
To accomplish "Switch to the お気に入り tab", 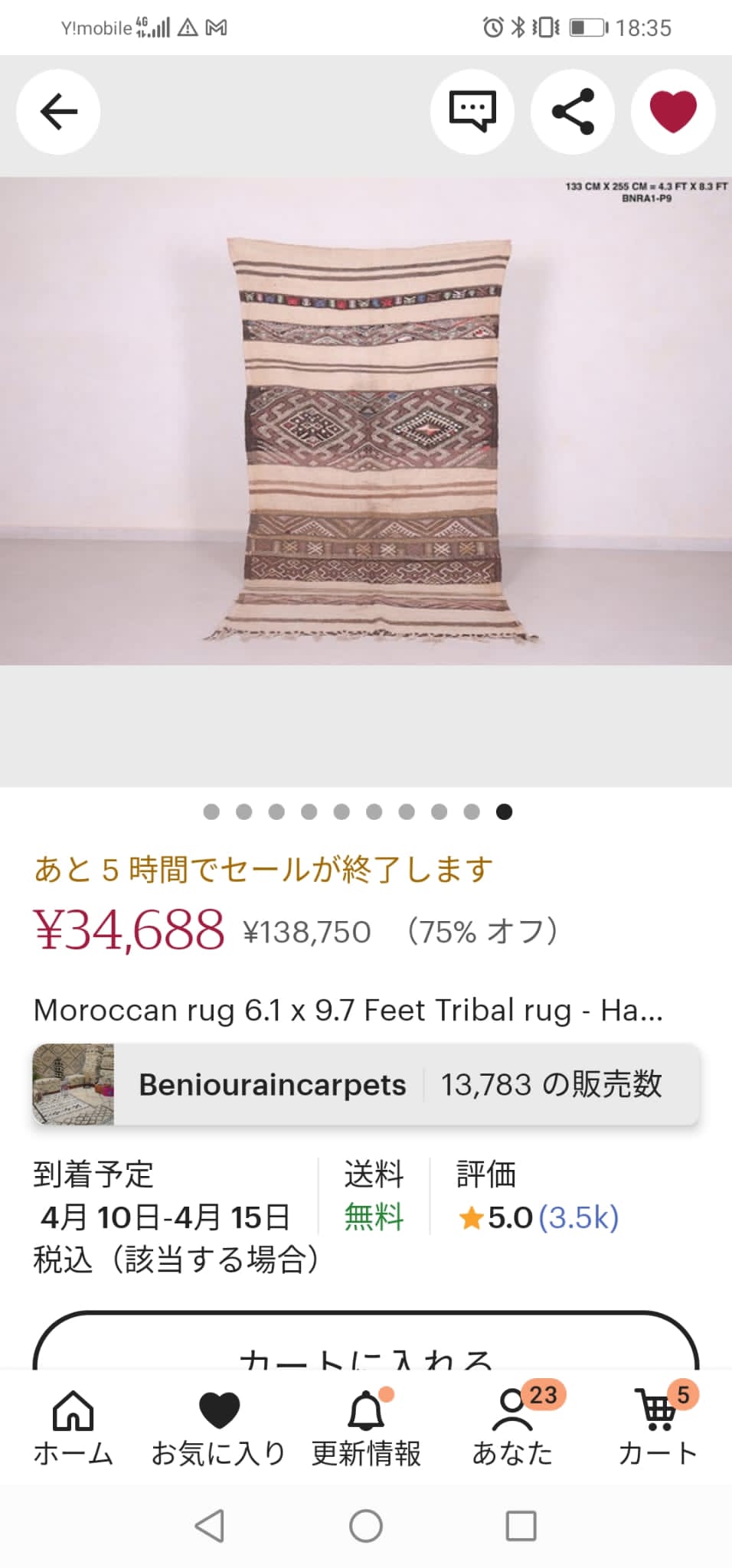I will point(219,1429).
